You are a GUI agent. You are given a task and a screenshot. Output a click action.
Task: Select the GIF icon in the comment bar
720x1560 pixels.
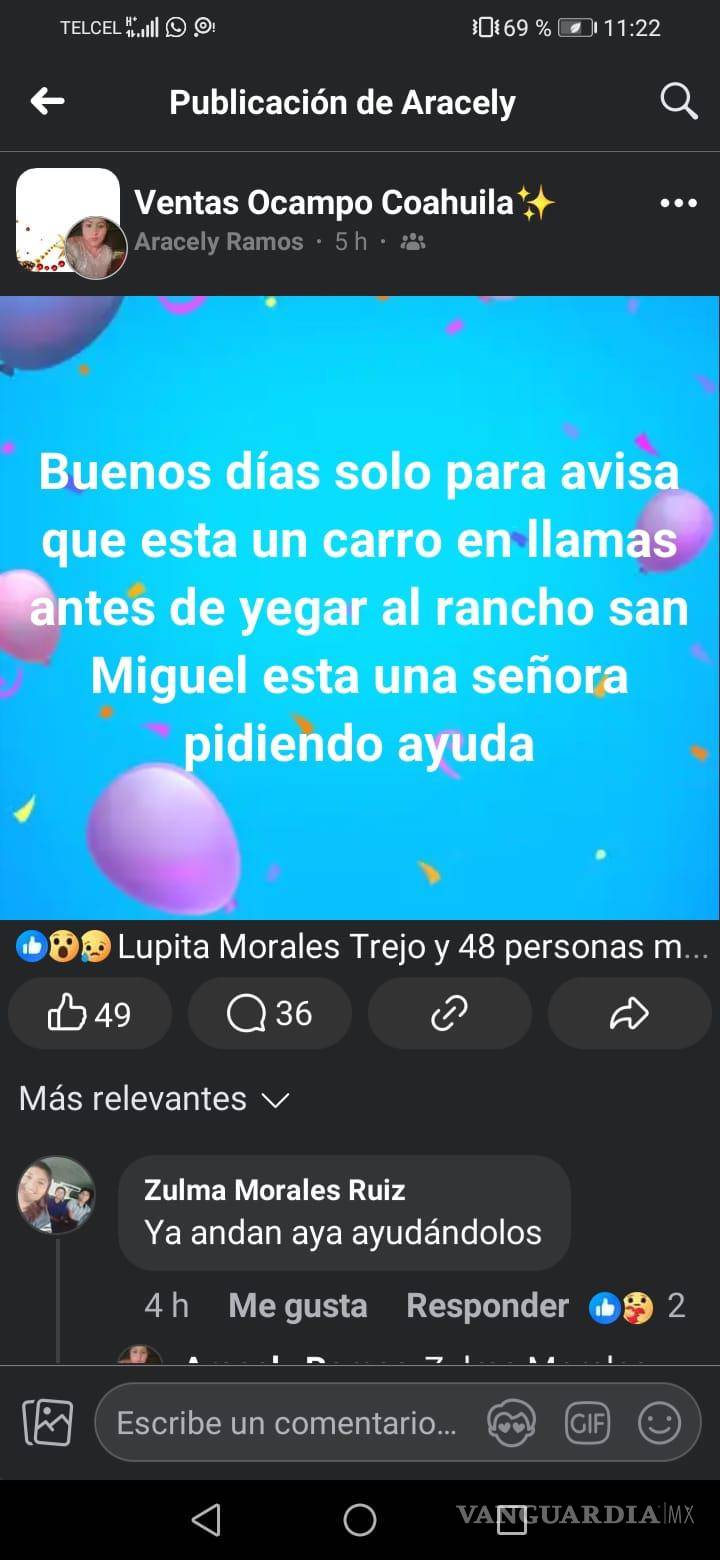588,1422
